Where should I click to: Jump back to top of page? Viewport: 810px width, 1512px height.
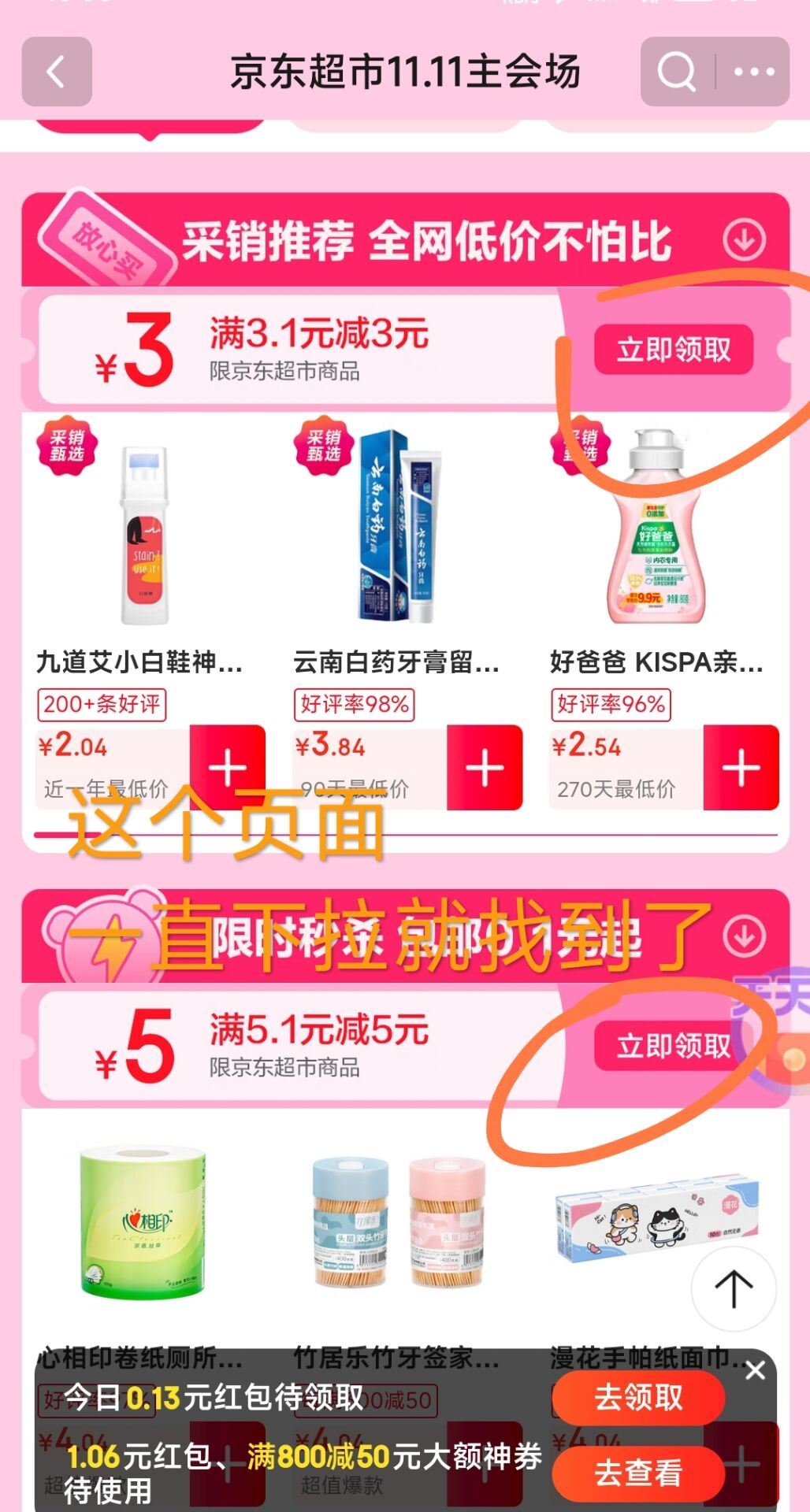(733, 1289)
